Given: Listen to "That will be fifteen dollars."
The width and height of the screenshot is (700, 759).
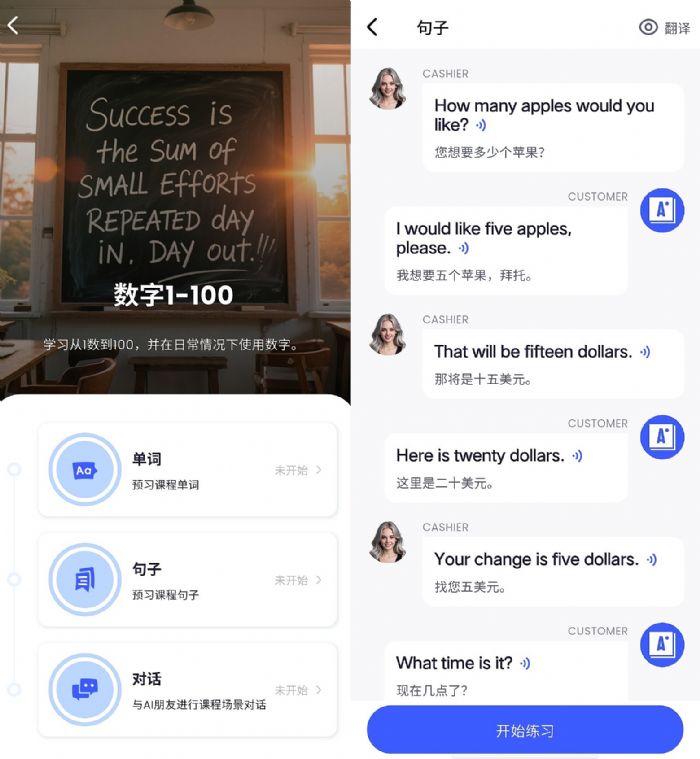Looking at the screenshot, I should tap(646, 352).
